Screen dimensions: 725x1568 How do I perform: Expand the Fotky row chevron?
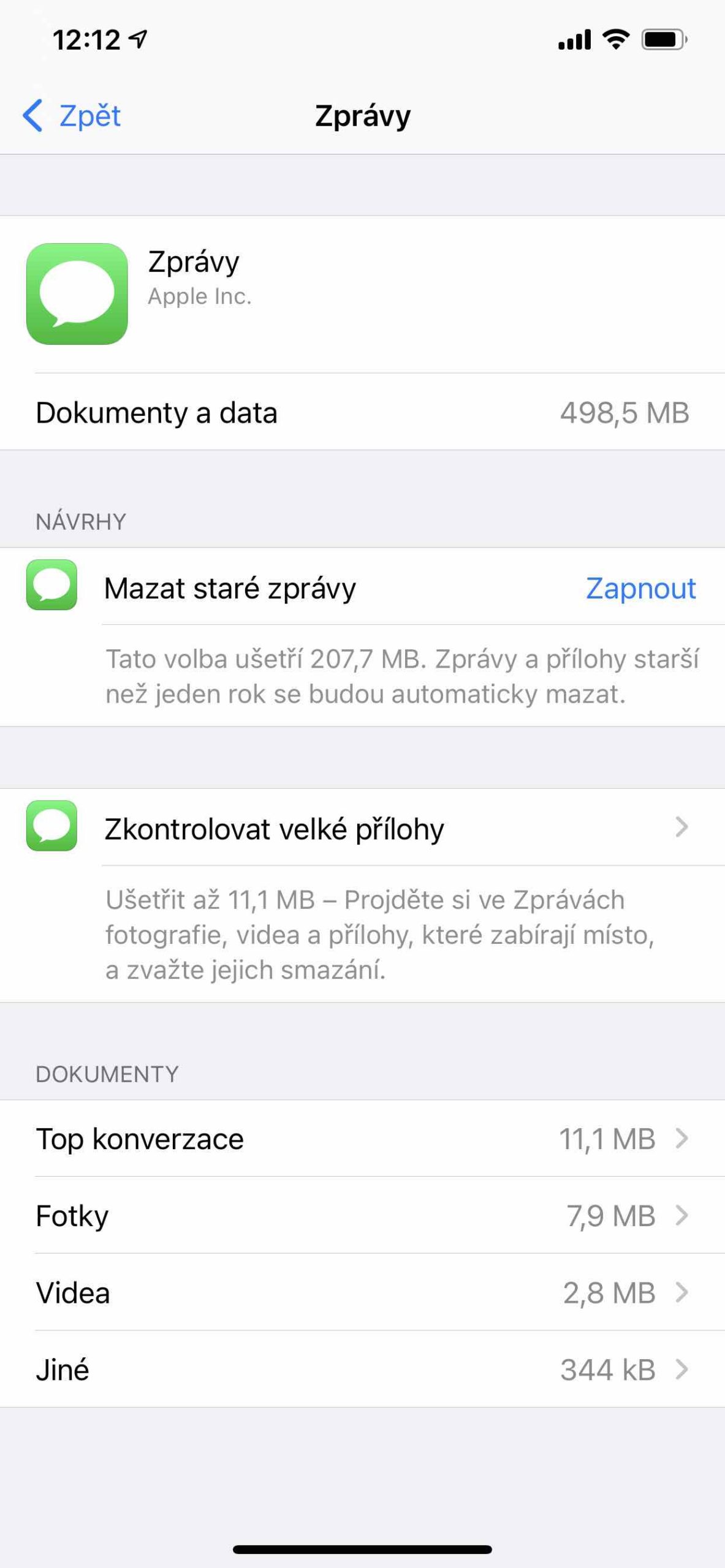(682, 1215)
